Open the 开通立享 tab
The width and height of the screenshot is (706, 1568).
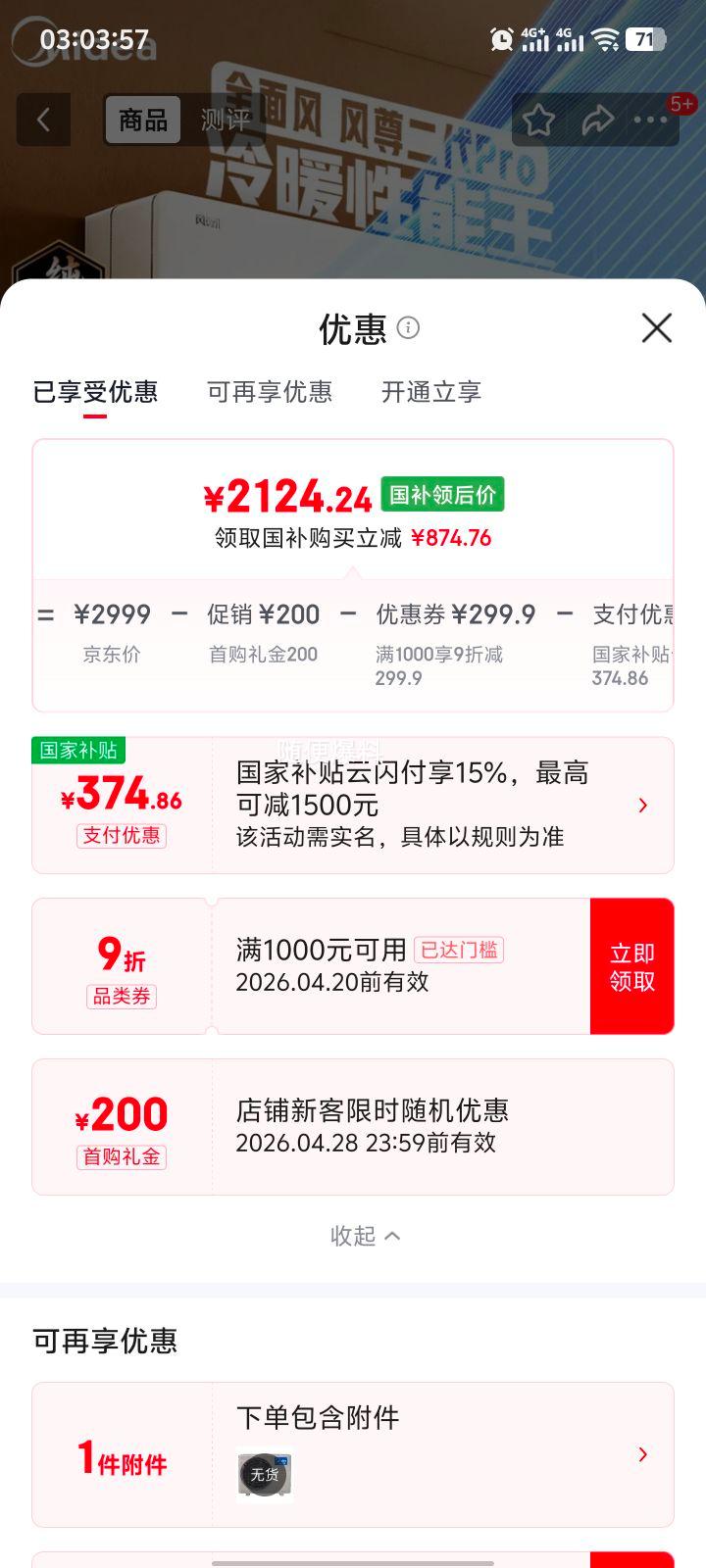click(429, 391)
